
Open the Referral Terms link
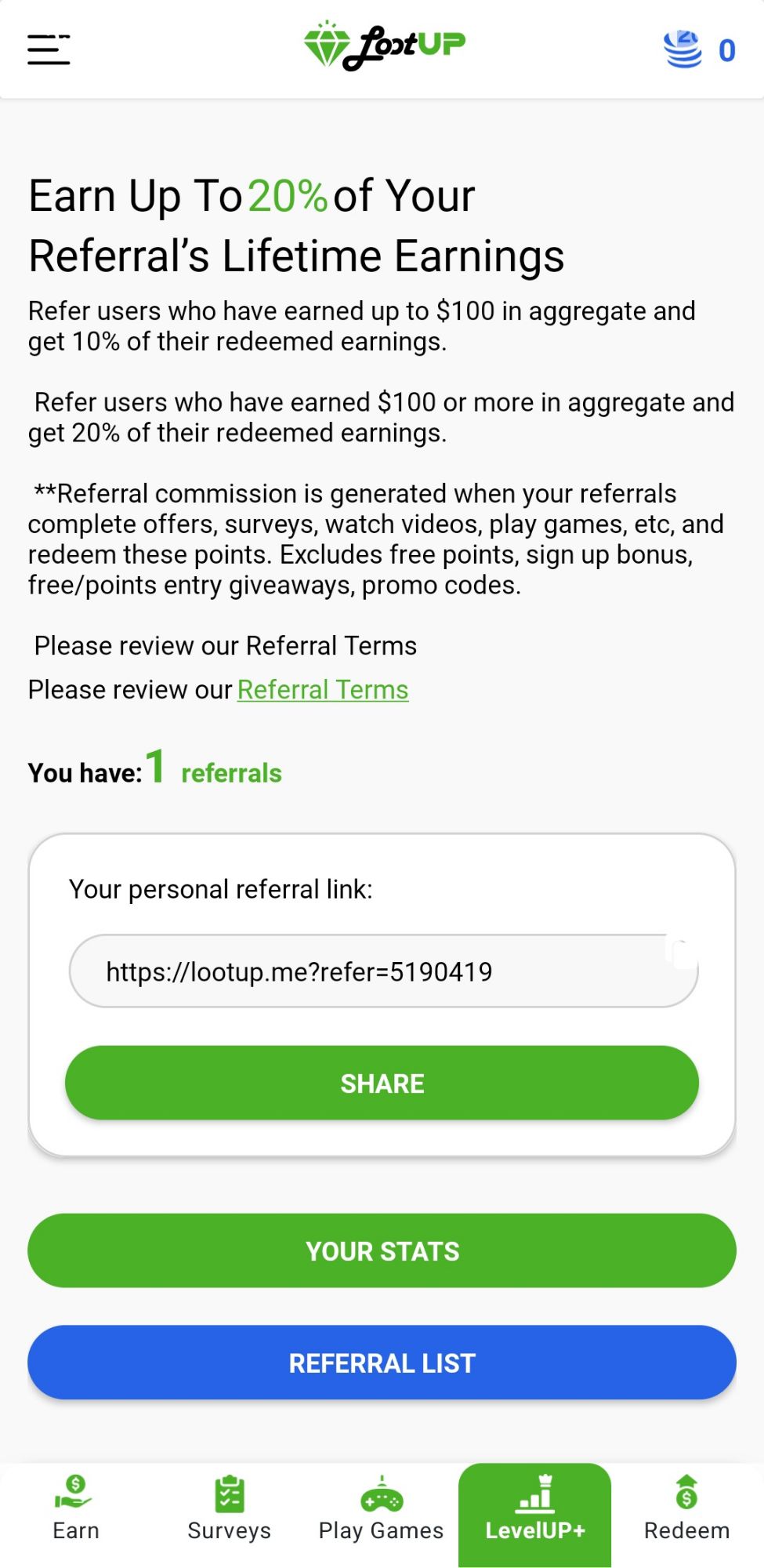point(322,690)
